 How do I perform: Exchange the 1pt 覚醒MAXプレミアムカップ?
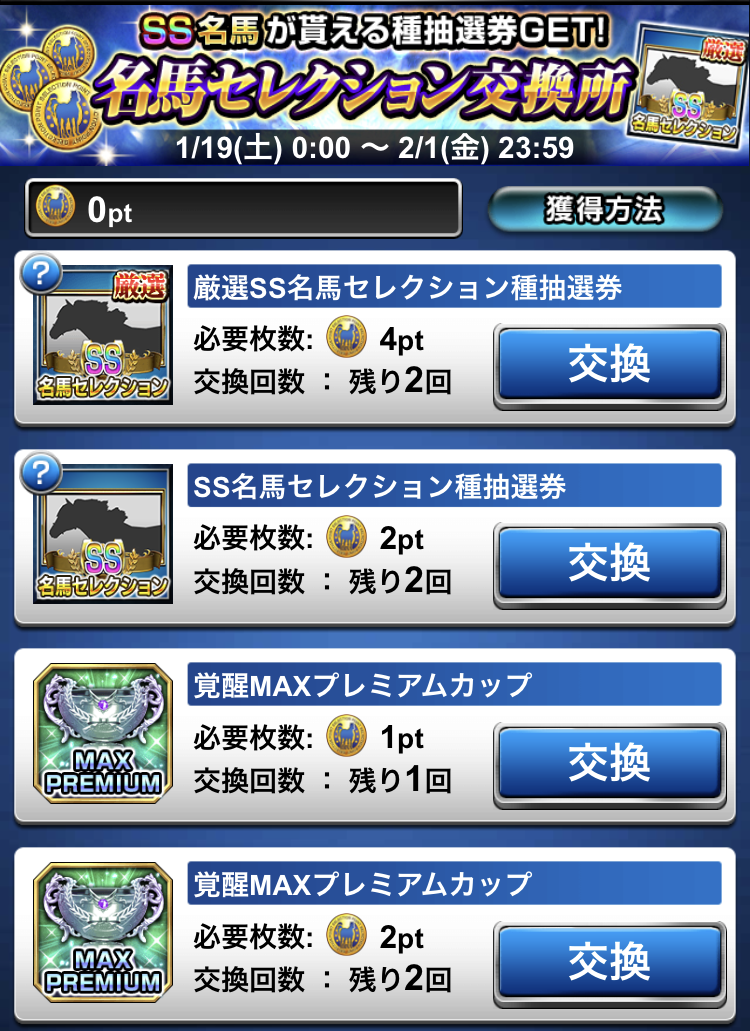click(609, 764)
